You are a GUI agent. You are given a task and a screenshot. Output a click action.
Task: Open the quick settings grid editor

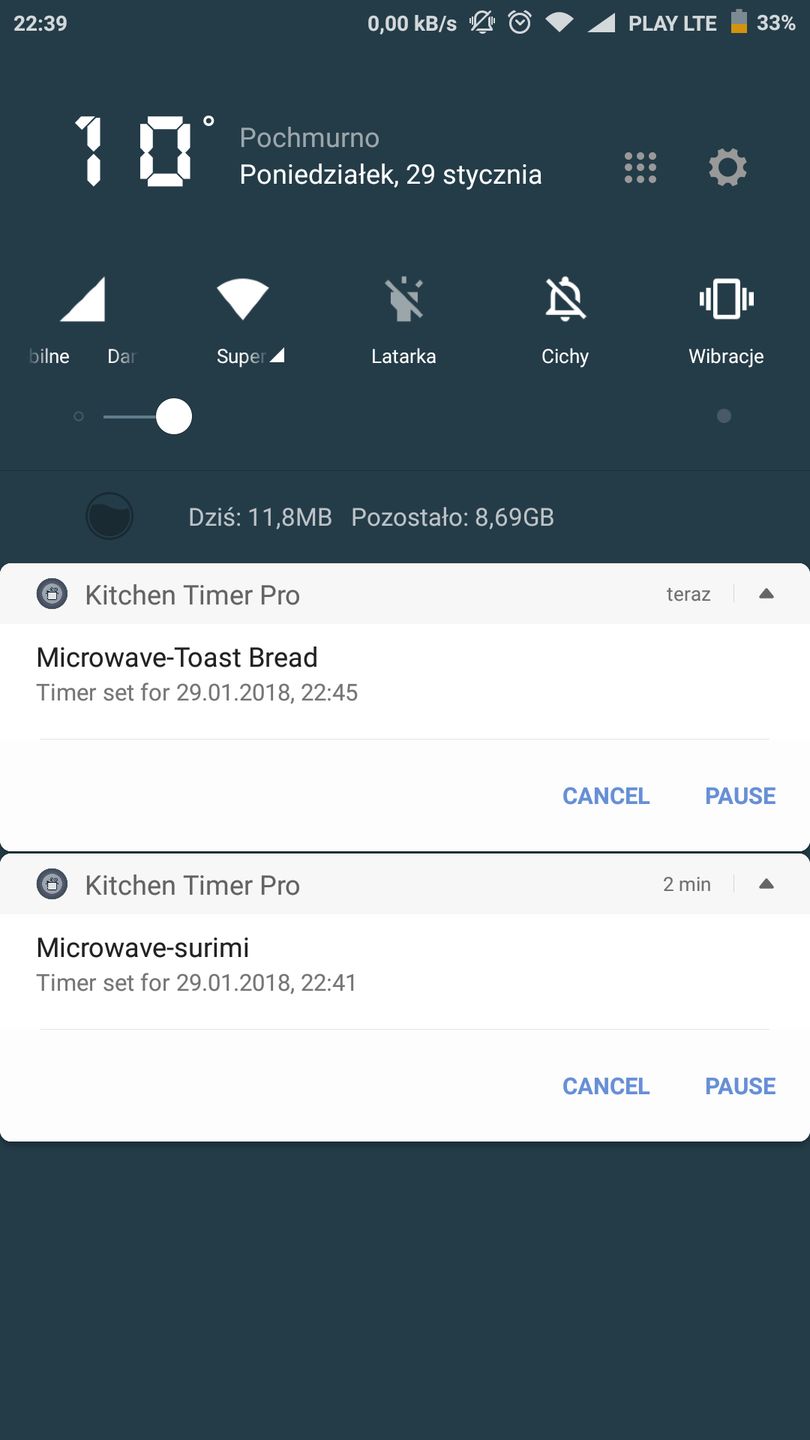(640, 167)
